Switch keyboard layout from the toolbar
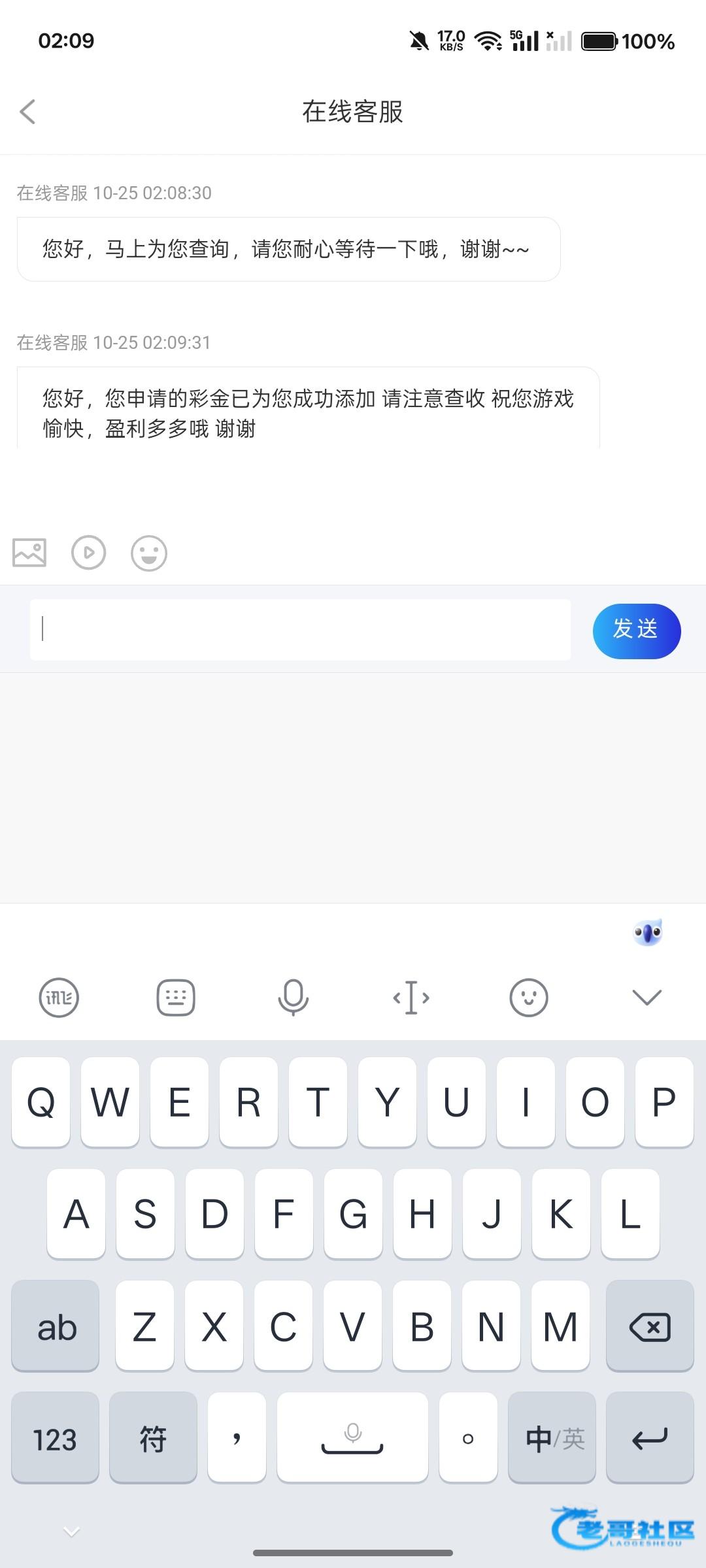Screen dimensions: 706x1568 (x=176, y=998)
